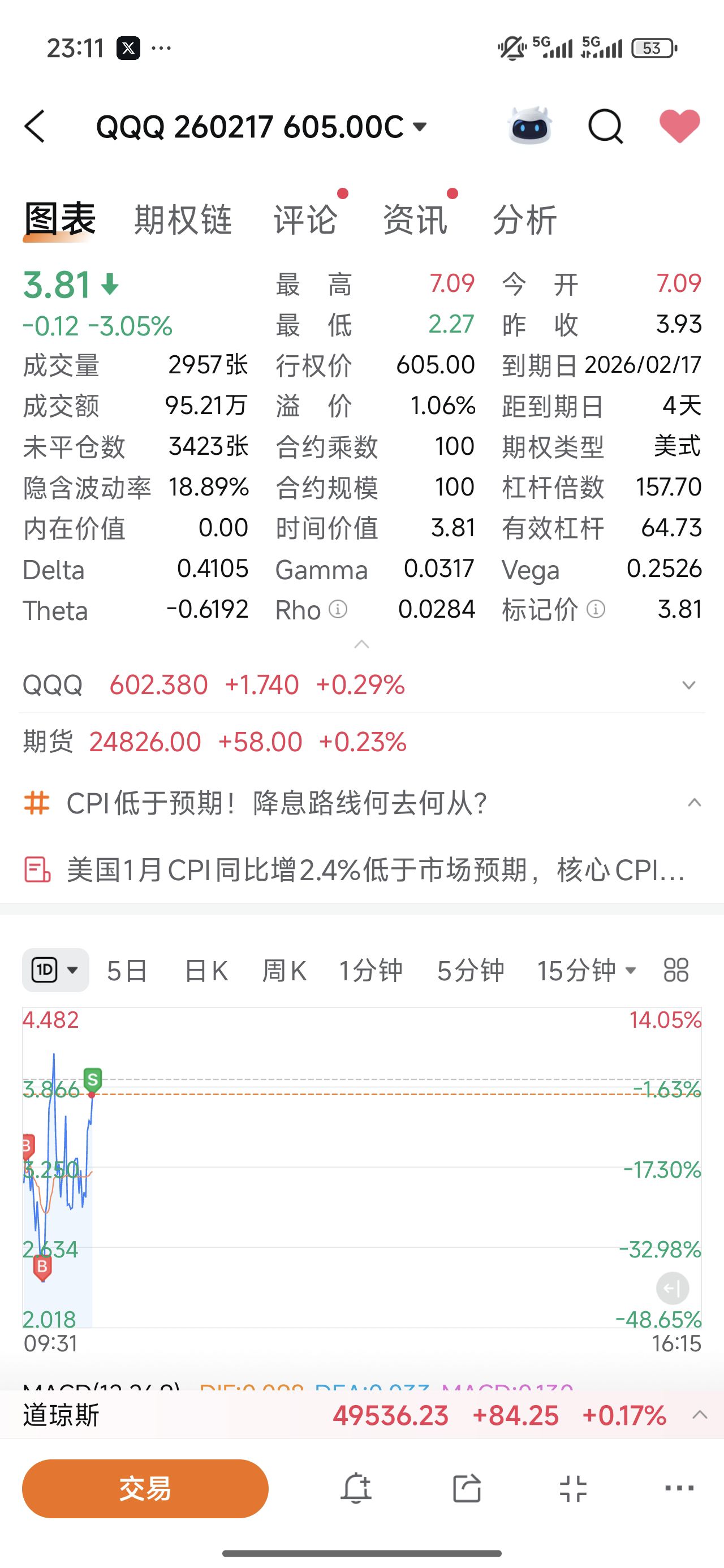
Task: Select the 1分钟 chart interval
Action: pos(370,971)
